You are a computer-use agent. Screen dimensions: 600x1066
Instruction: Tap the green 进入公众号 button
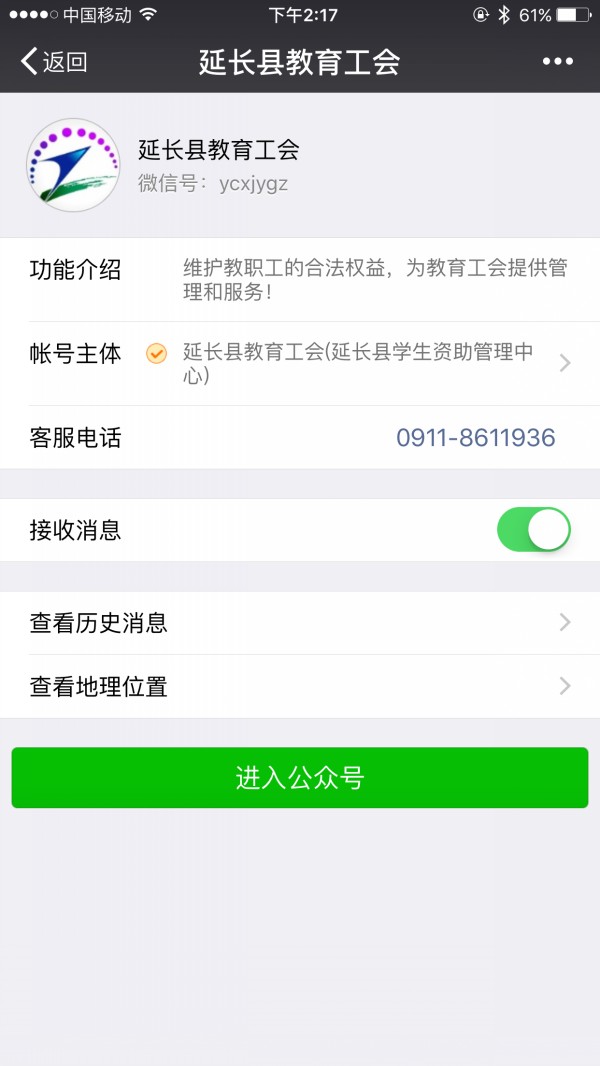coord(300,778)
